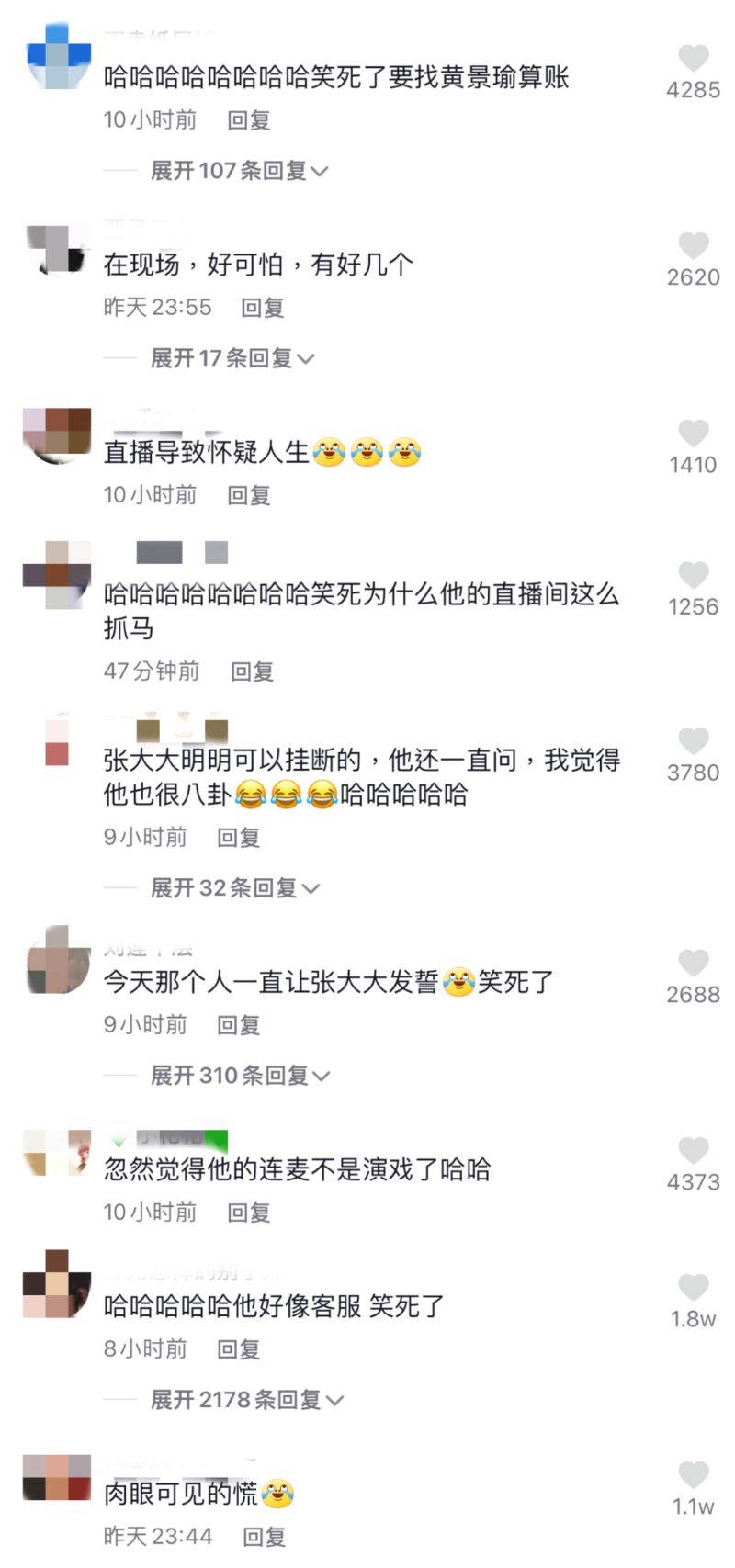Expand the 2178 replies thread
The width and height of the screenshot is (735, 1568).
[x=246, y=1400]
